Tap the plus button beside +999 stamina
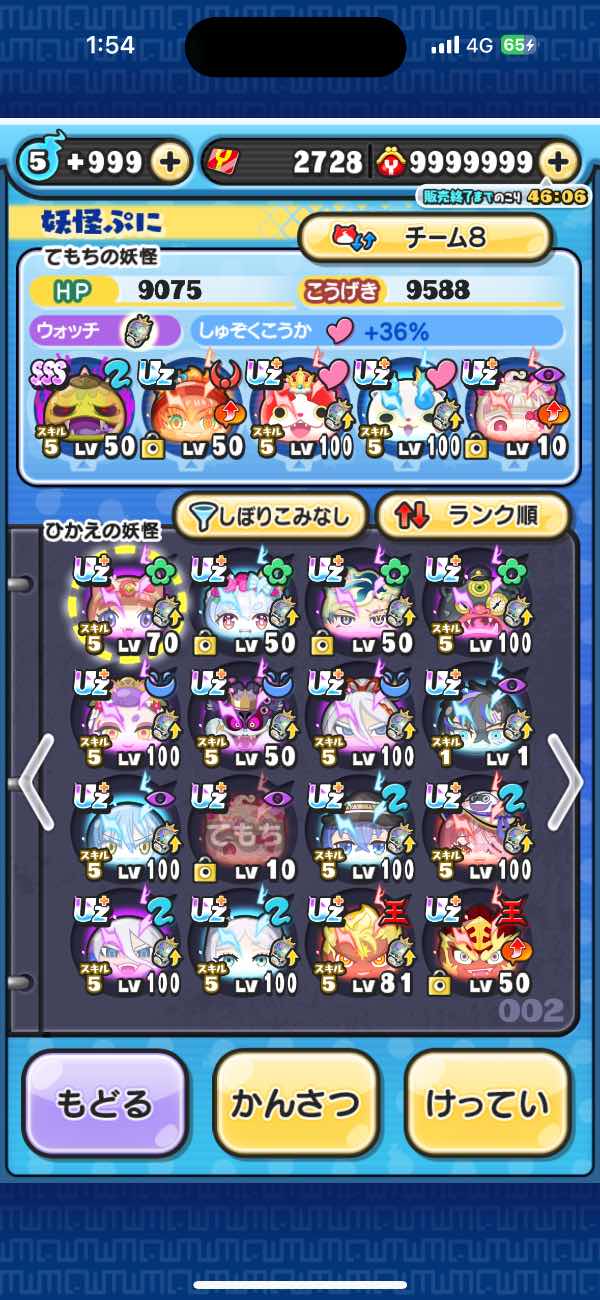 coord(171,162)
